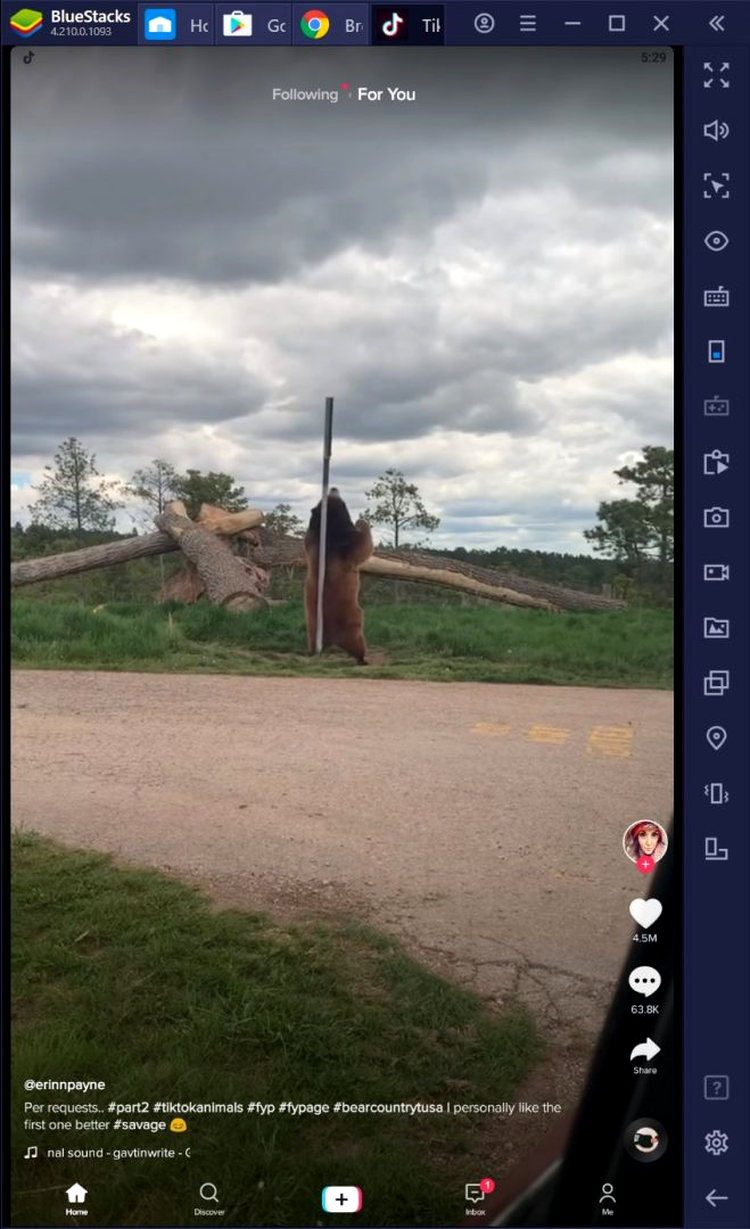Switch to the Following feed
Viewport: 750px width, 1229px height.
pos(305,94)
